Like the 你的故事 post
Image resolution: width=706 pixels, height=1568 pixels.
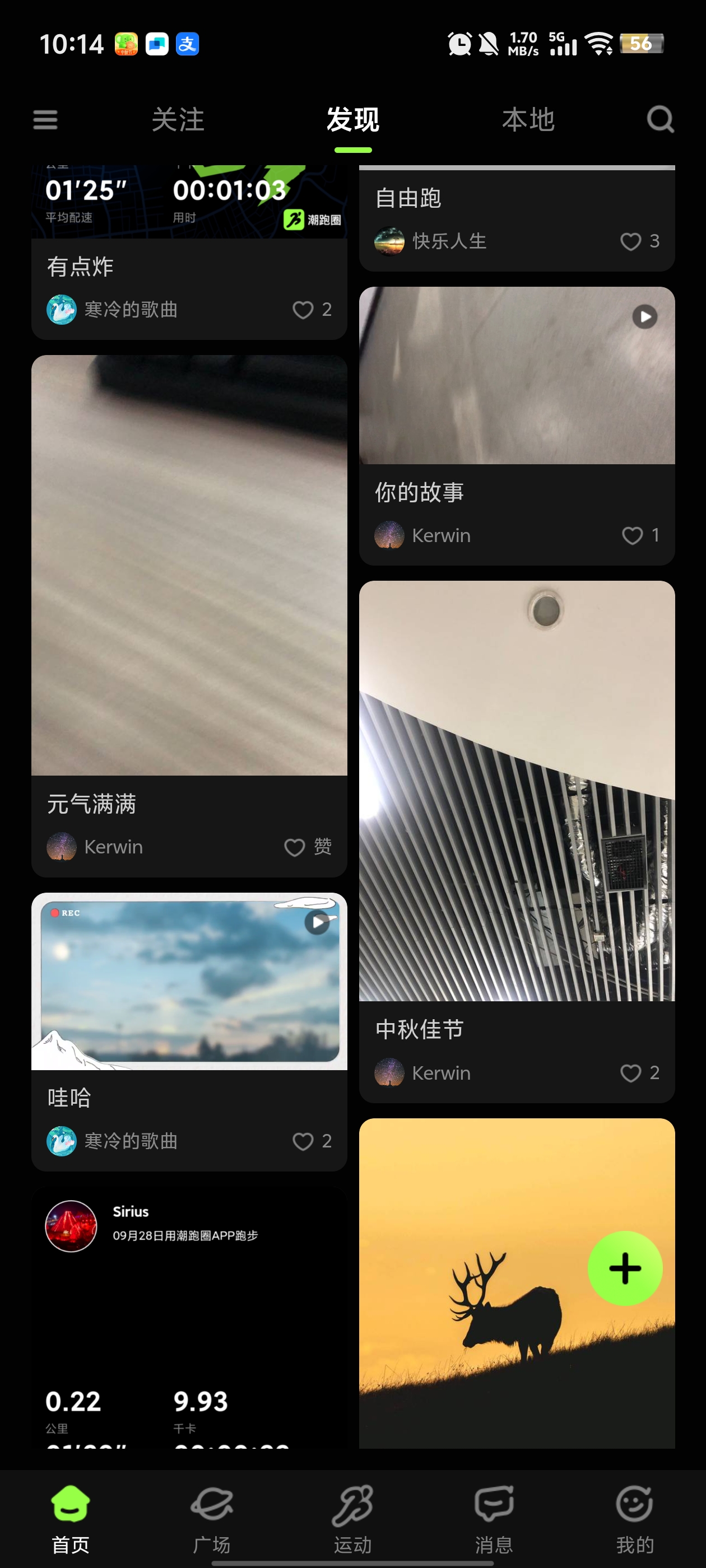tap(632, 536)
